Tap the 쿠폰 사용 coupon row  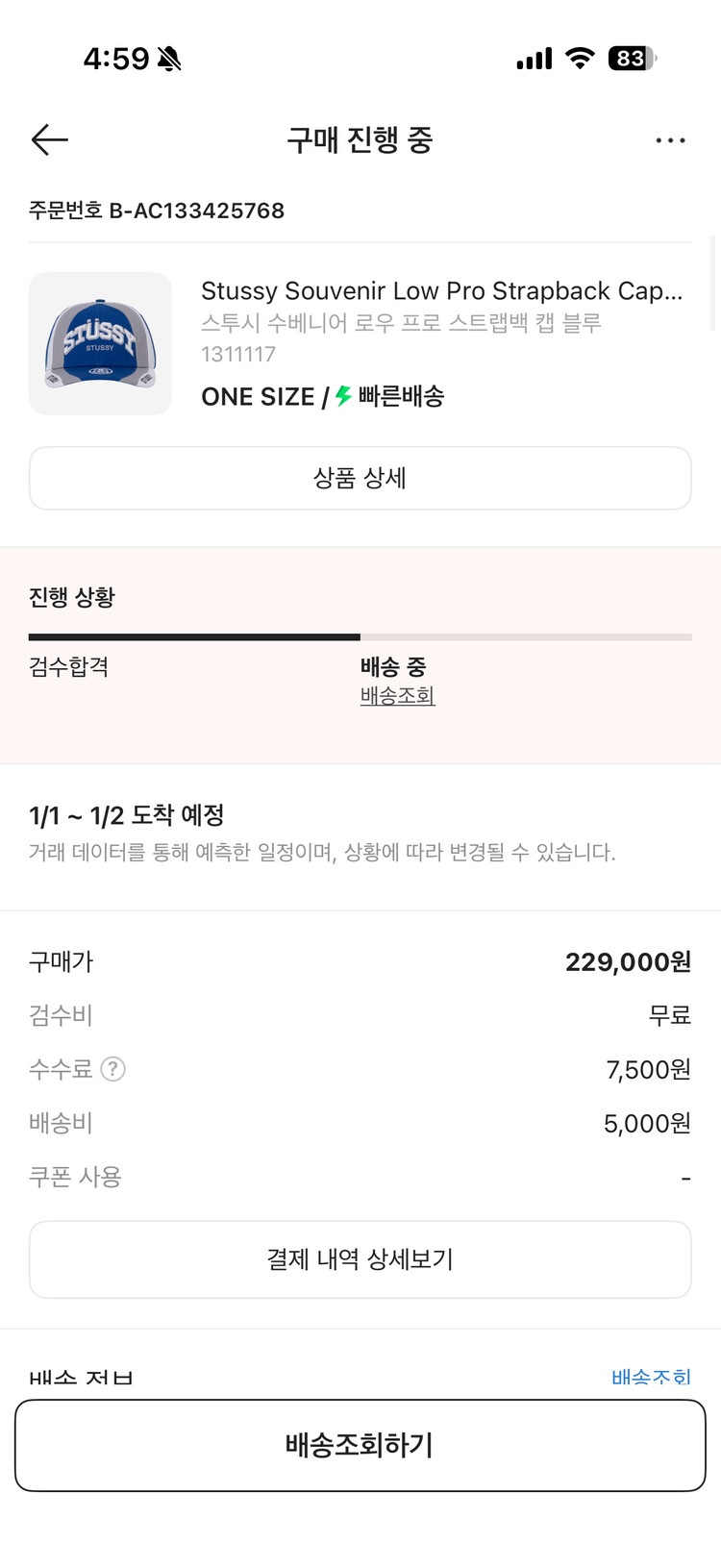[75, 1177]
